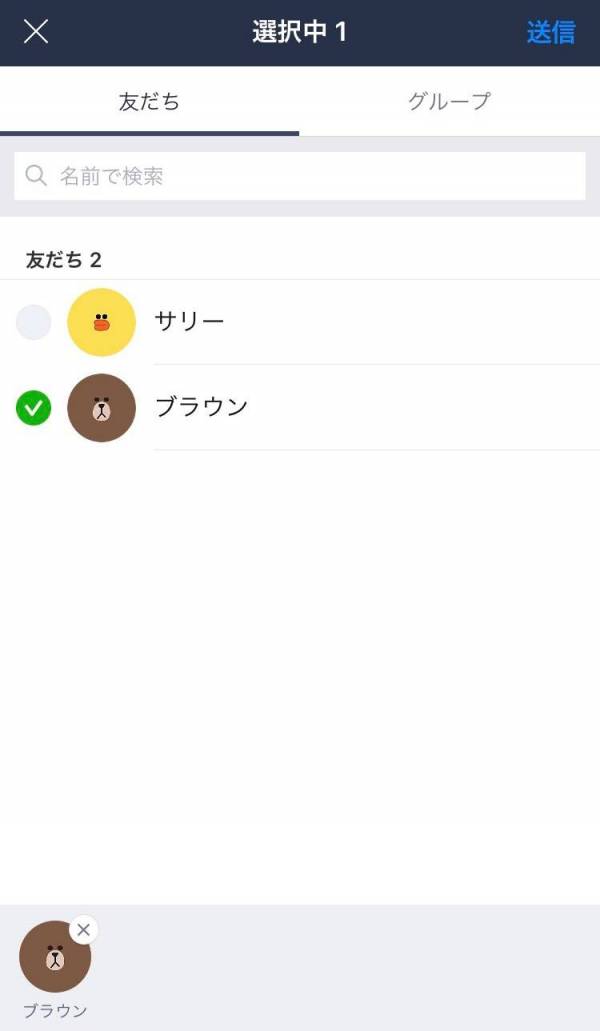Select the 友だち tab

coord(149,101)
